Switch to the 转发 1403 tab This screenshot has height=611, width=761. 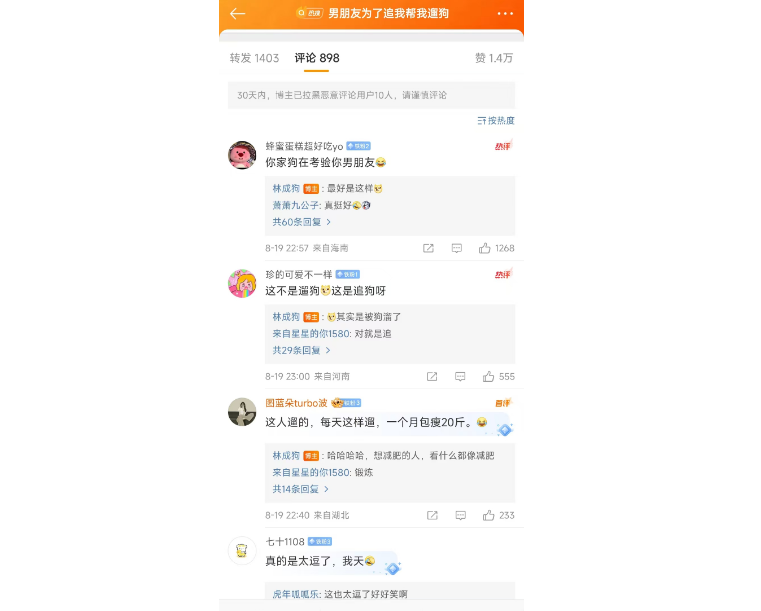pyautogui.click(x=254, y=58)
